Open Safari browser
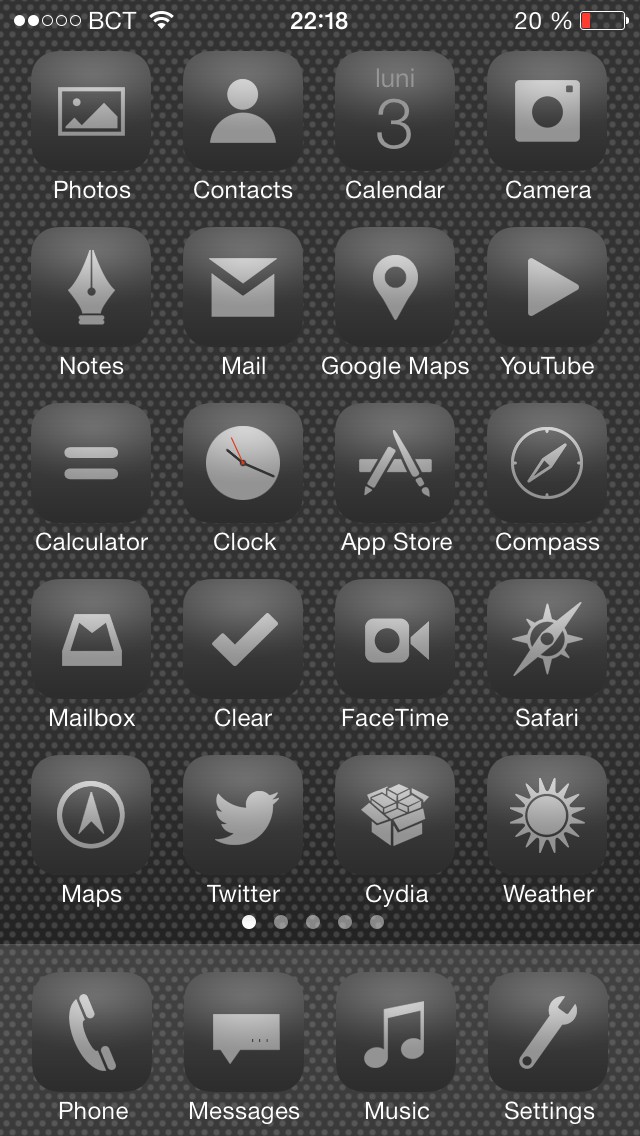This screenshot has width=640, height=1136. point(547,639)
